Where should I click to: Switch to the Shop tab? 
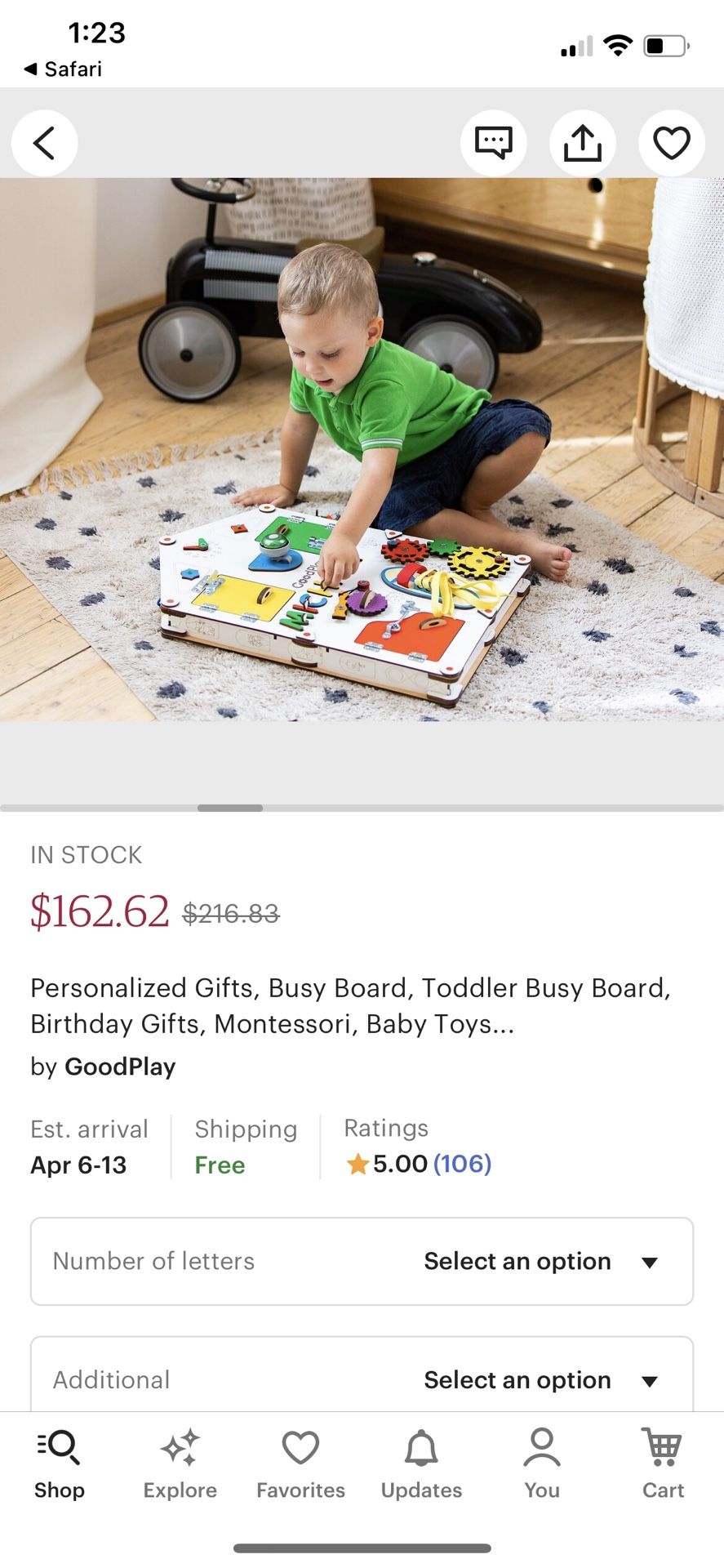(60, 1464)
